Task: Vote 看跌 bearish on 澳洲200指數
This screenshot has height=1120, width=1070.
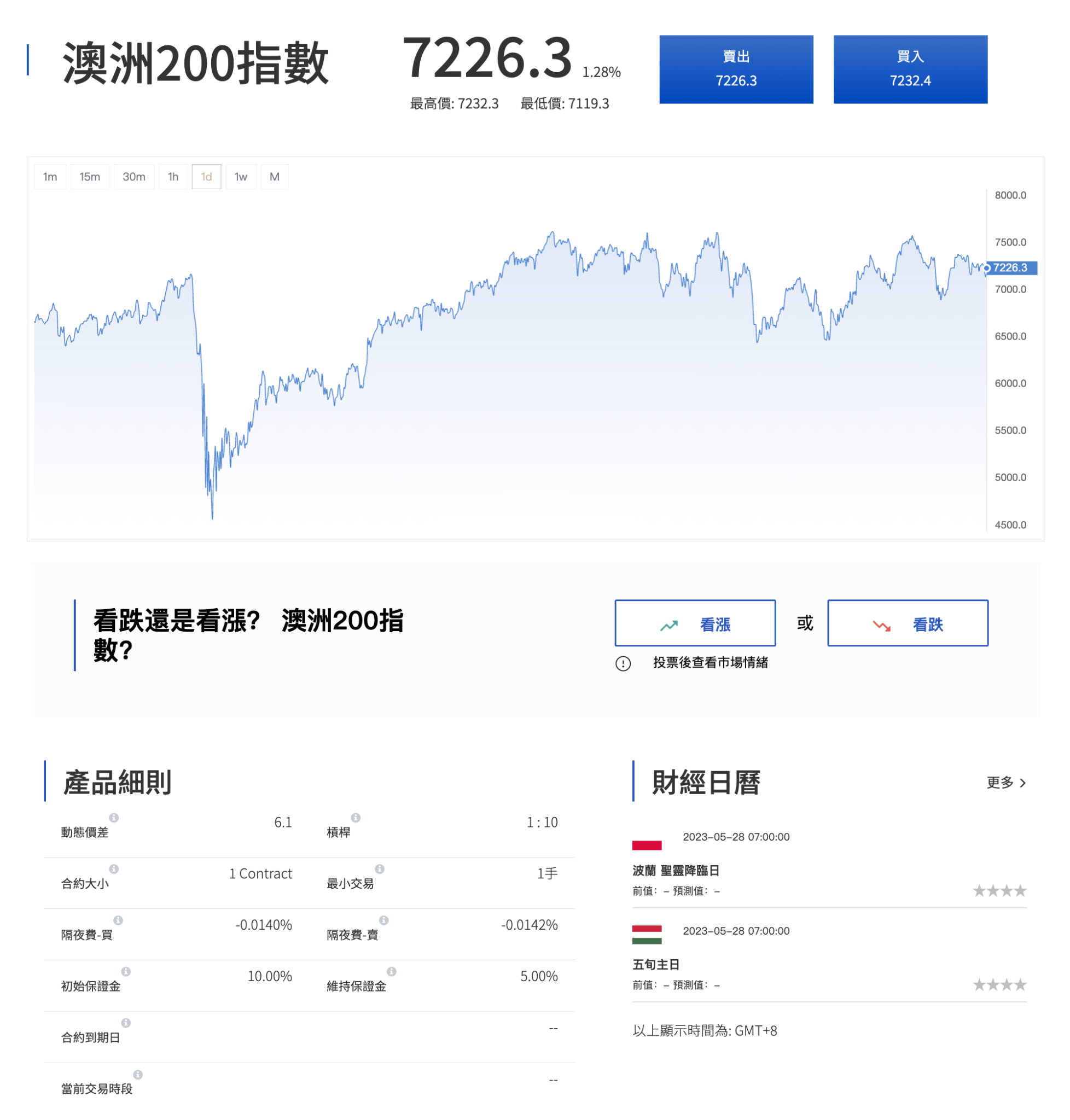Action: pyautogui.click(x=907, y=623)
